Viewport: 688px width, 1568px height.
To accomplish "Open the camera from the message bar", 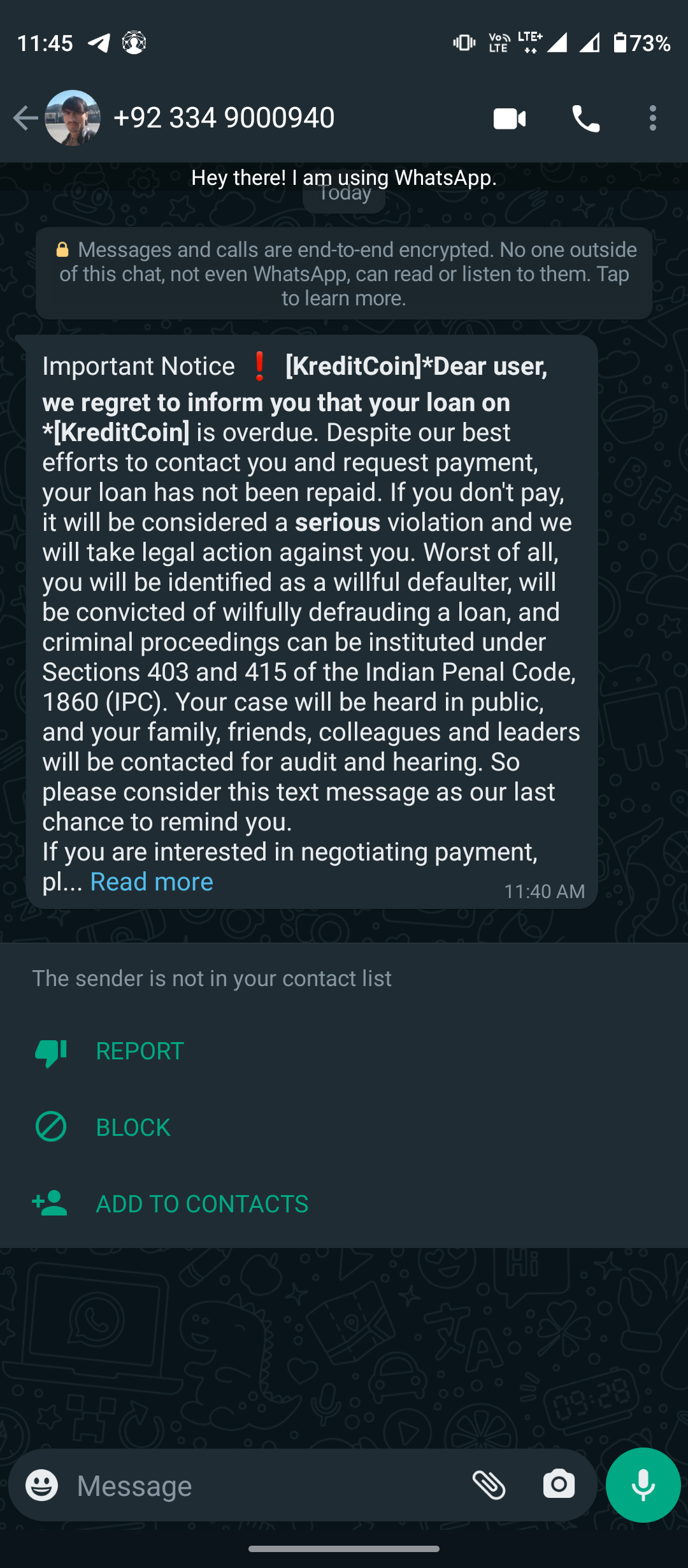I will 559,1485.
